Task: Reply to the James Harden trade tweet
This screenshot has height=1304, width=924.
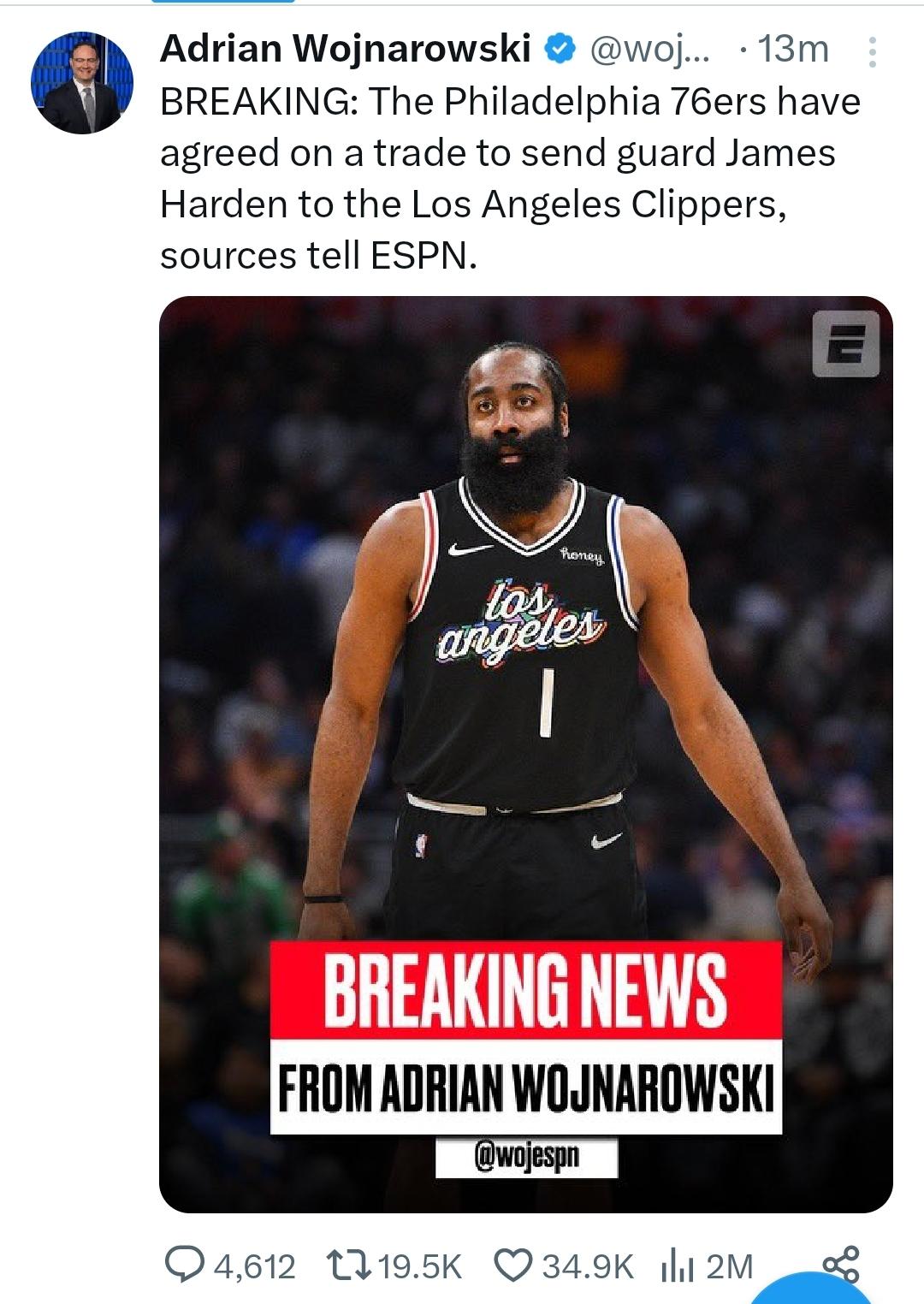Action: coord(181,1265)
